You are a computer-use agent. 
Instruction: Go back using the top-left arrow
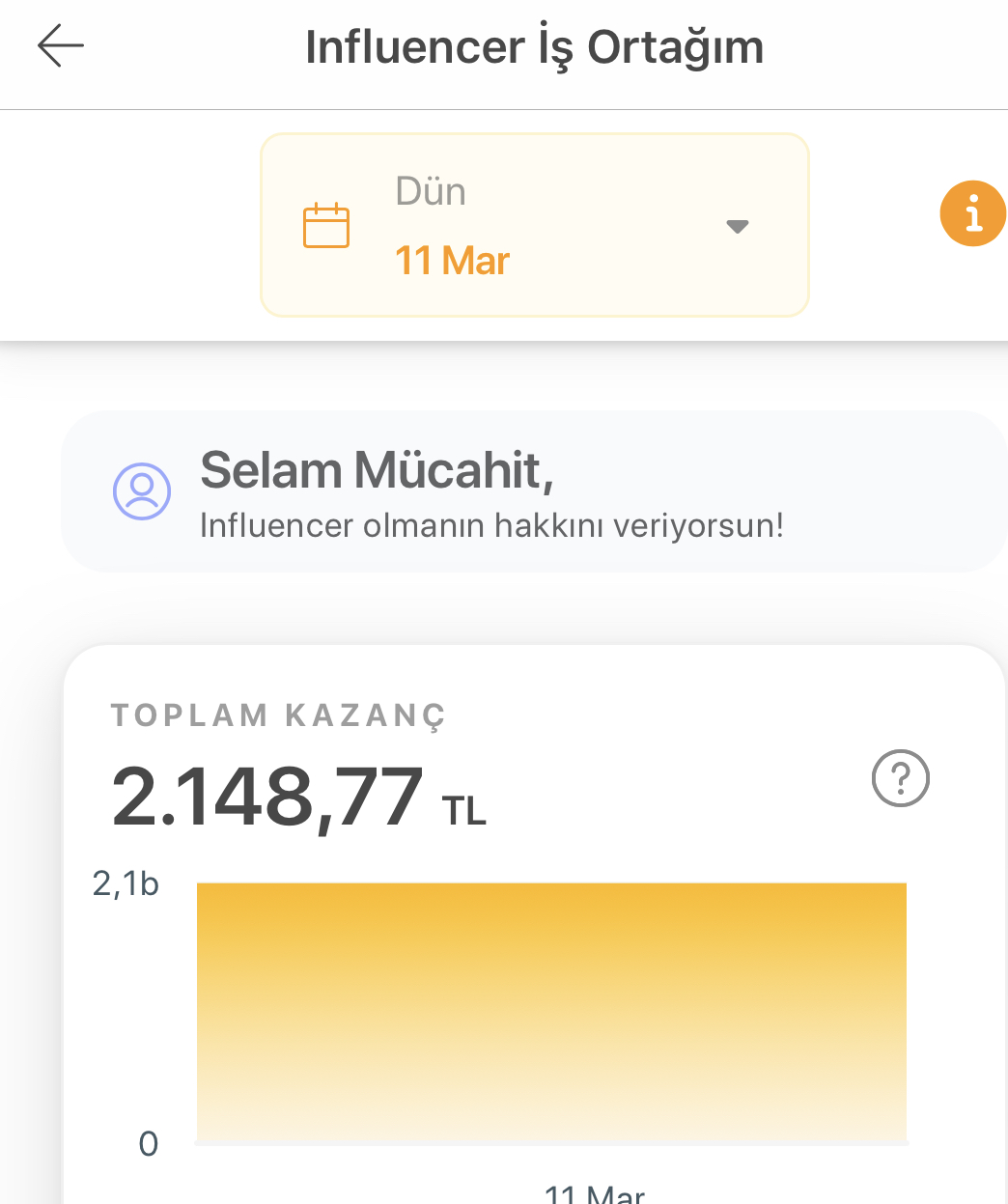[x=61, y=46]
